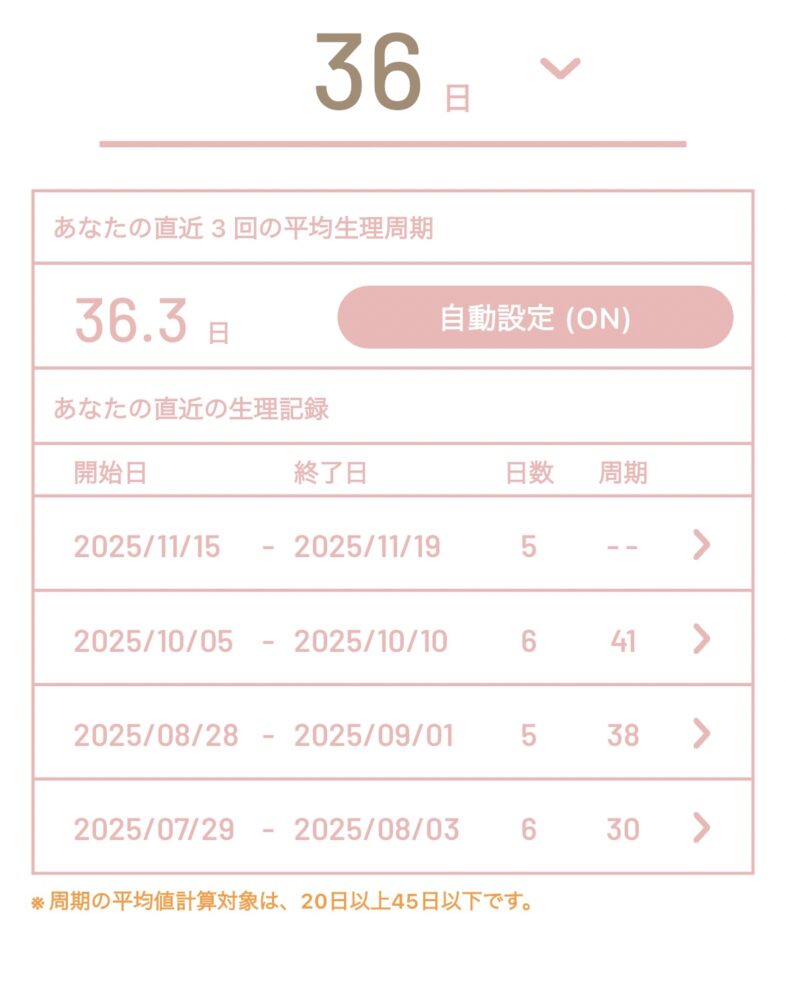Screen dimensions: 786x1000
Task: Toggle the 自動設定 (ON) button
Action: click(x=535, y=318)
